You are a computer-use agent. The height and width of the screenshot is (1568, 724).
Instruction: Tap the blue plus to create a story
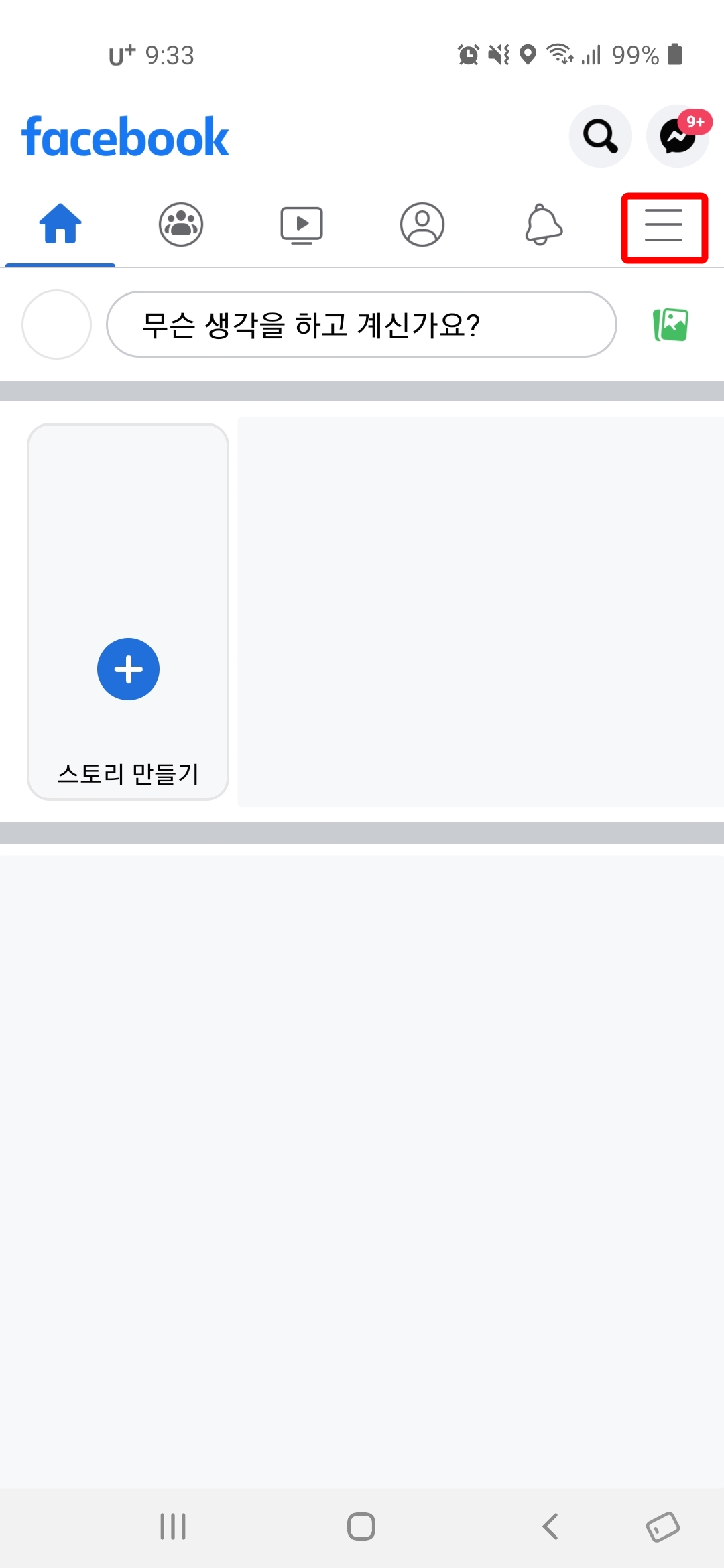(x=128, y=668)
